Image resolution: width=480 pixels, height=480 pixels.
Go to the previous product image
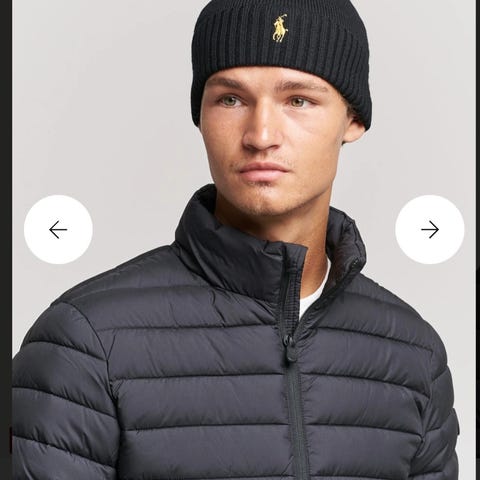point(58,230)
